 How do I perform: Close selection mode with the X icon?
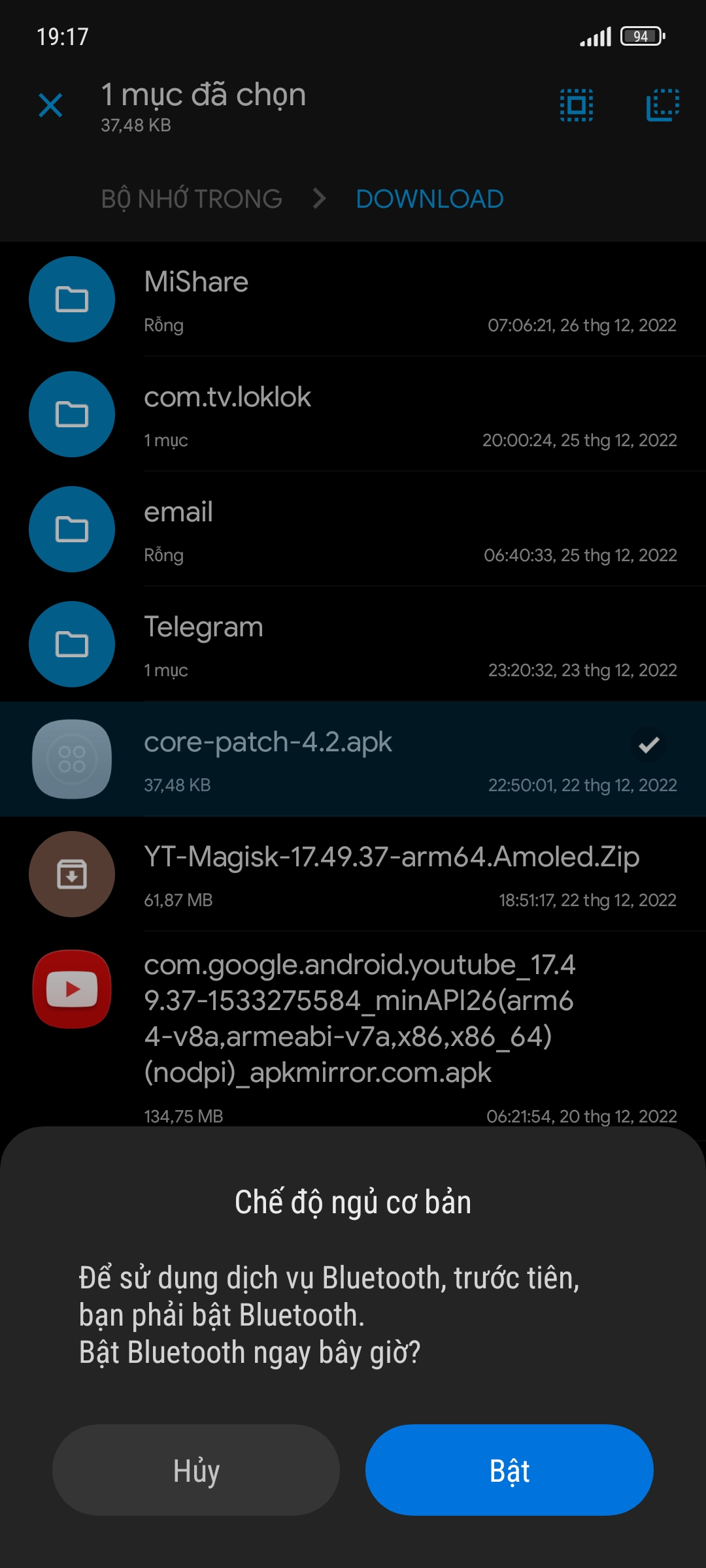click(50, 105)
